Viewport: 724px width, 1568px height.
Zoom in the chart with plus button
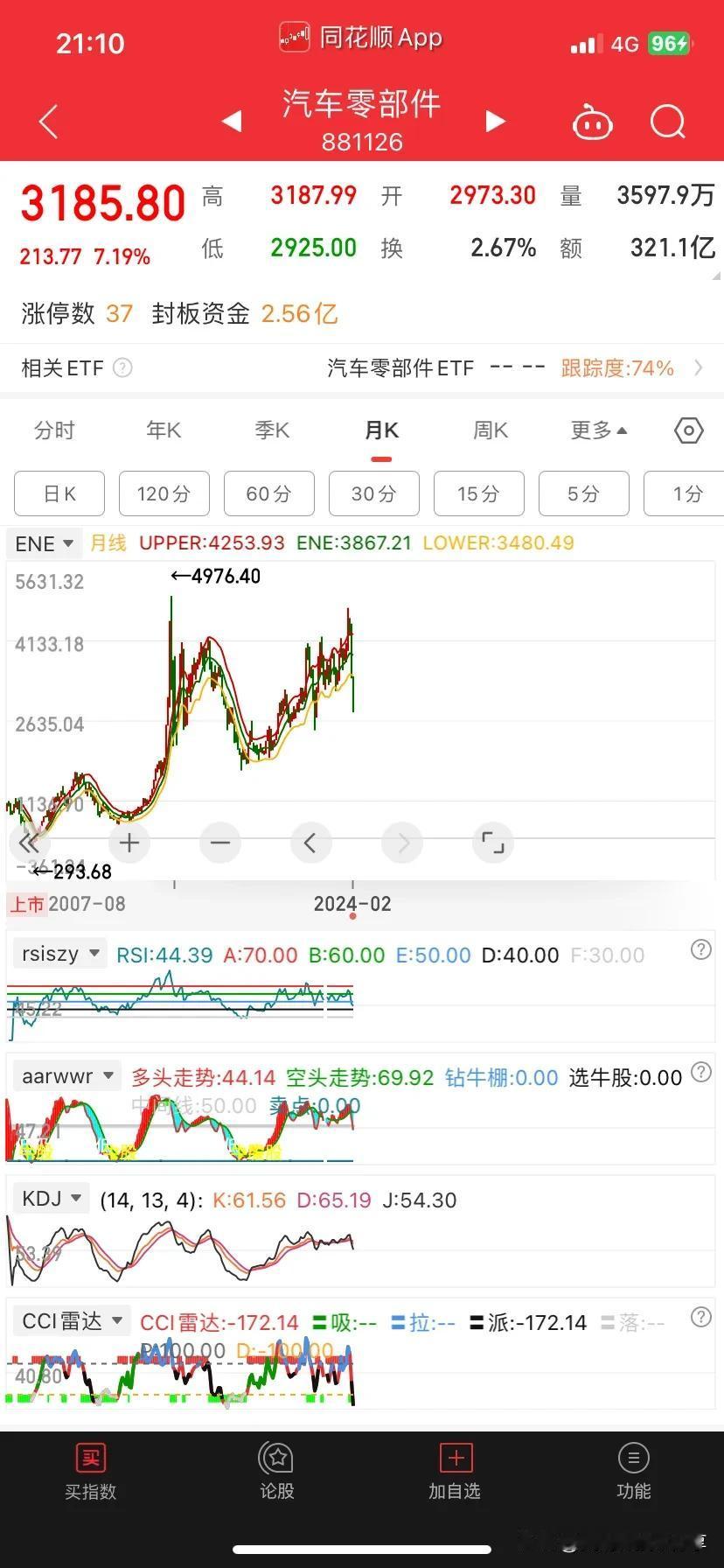click(x=129, y=843)
